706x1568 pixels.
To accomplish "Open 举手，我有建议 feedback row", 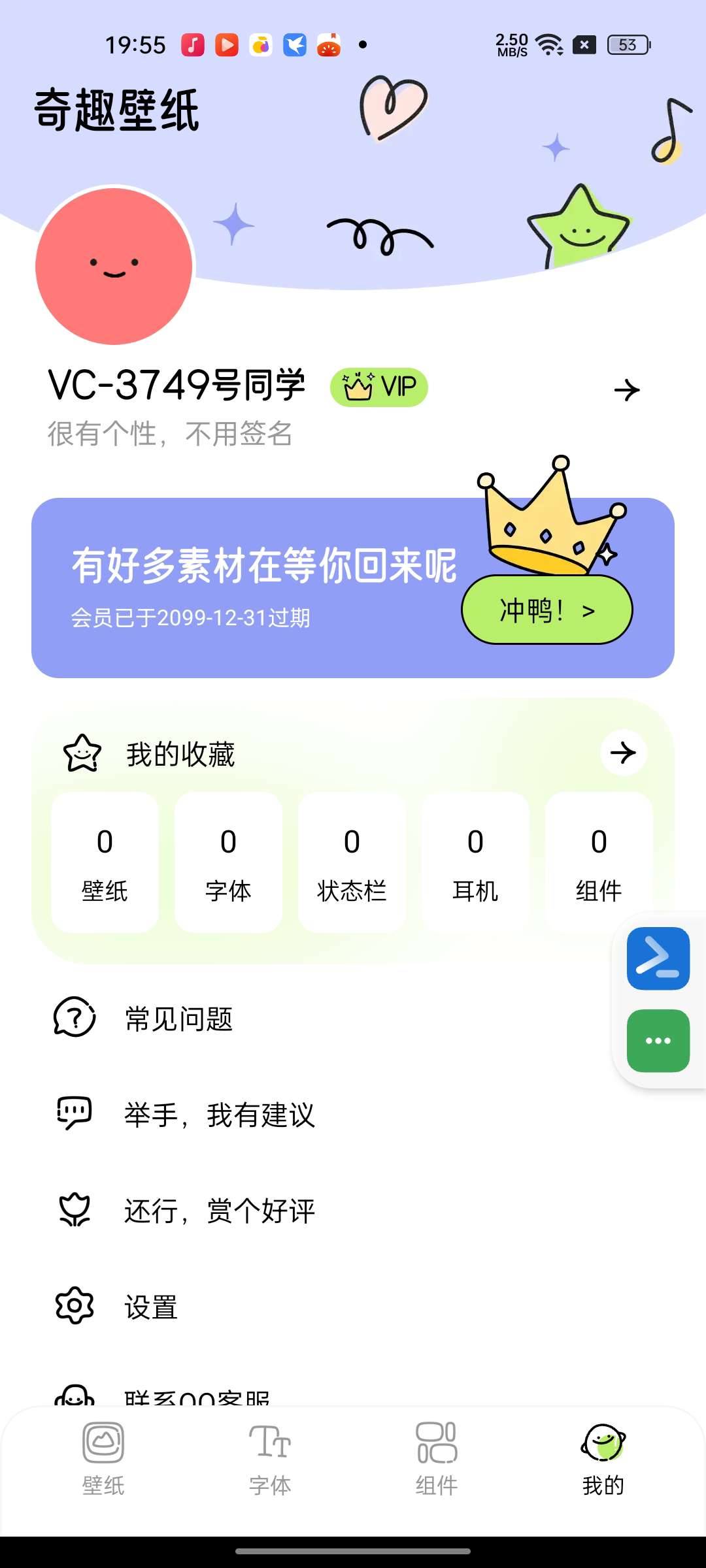I will (219, 1115).
